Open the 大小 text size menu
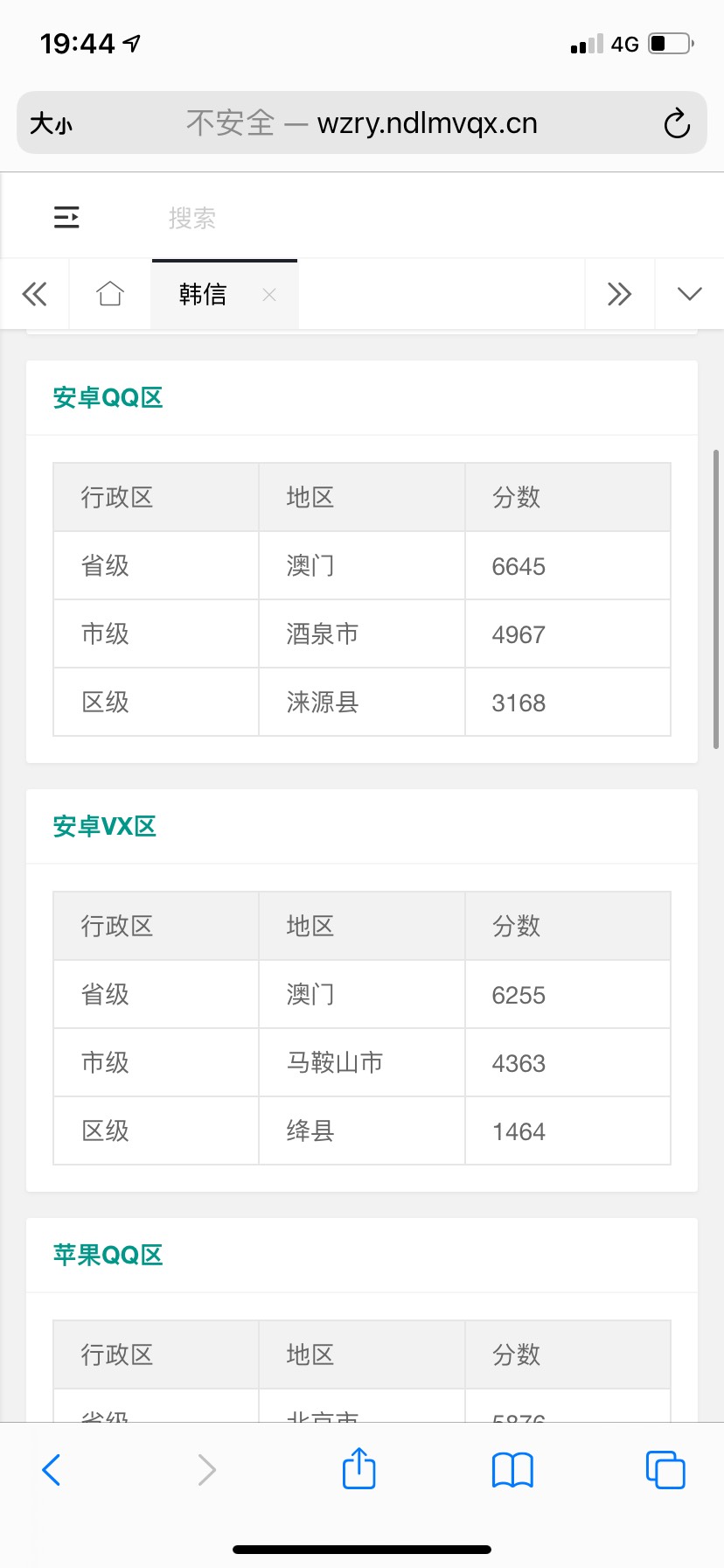The image size is (724, 1568). pyautogui.click(x=51, y=123)
